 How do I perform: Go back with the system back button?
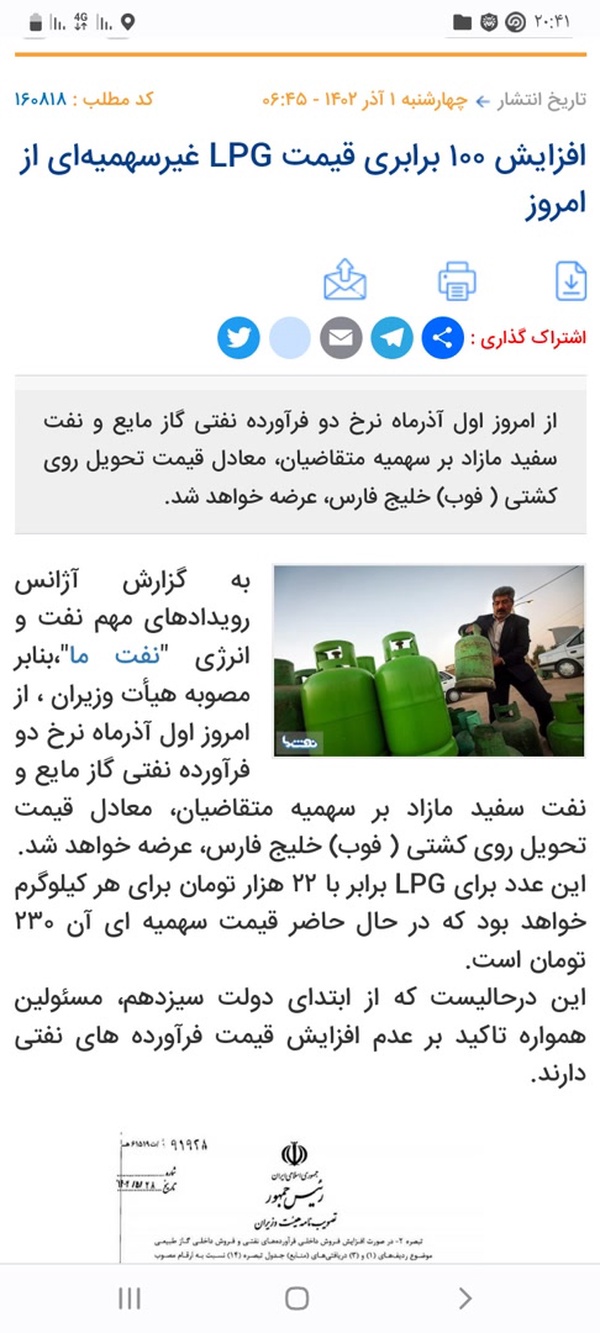[x=465, y=1298]
